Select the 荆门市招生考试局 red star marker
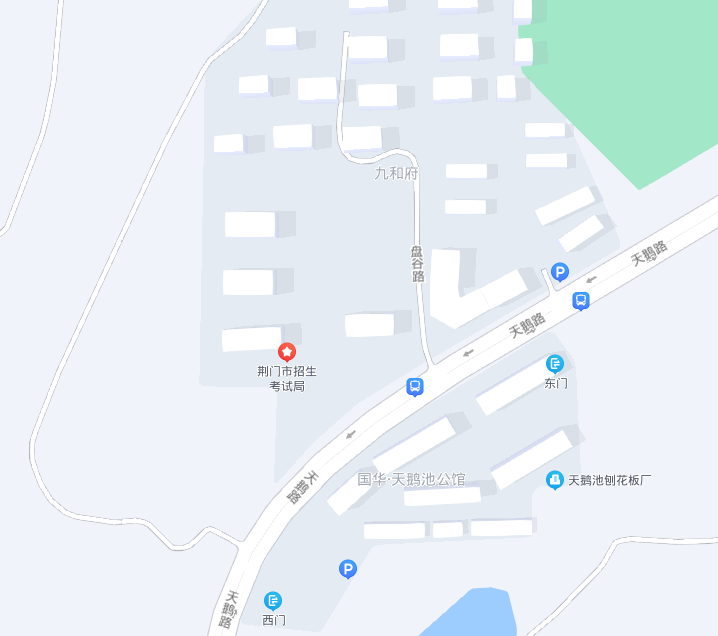The image size is (718, 636). [x=286, y=352]
